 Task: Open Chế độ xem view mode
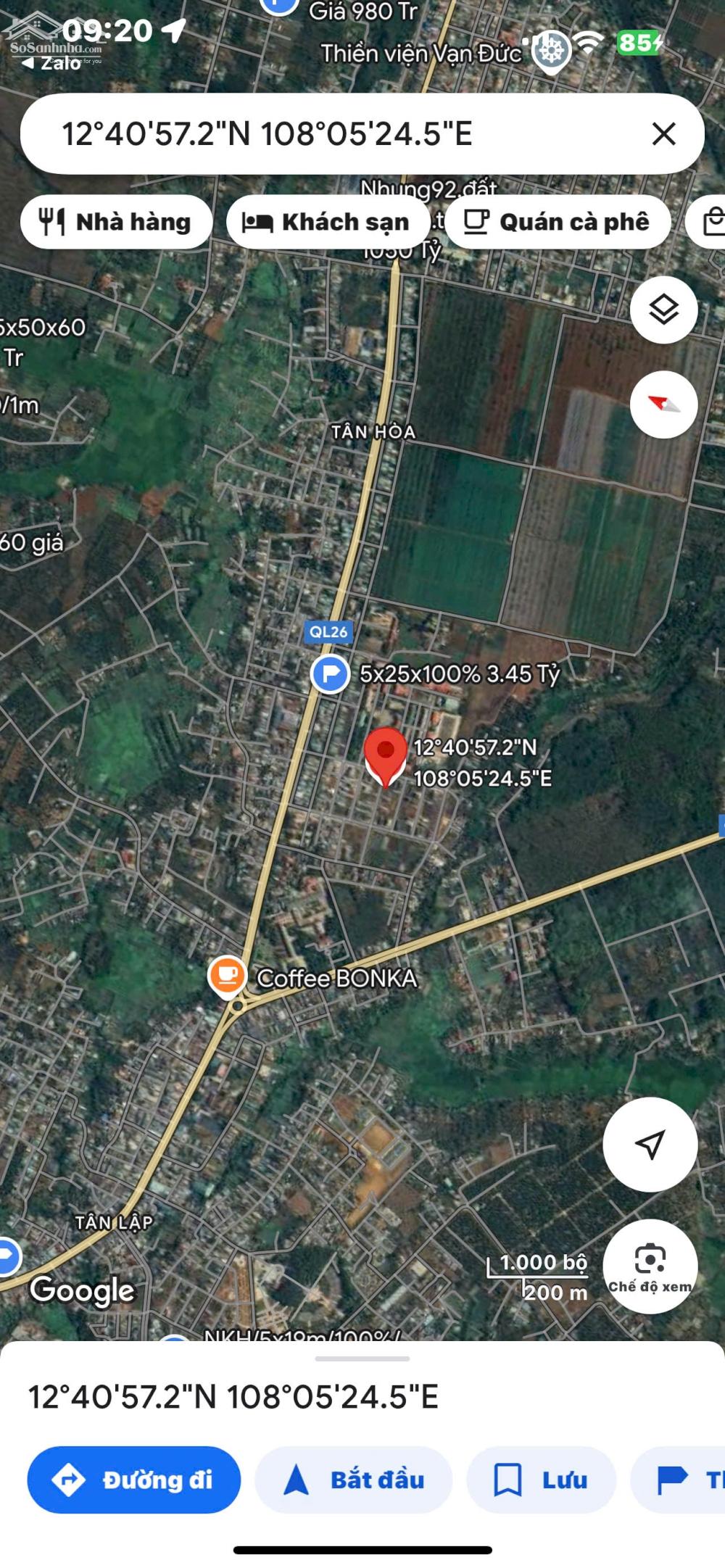650,1266
